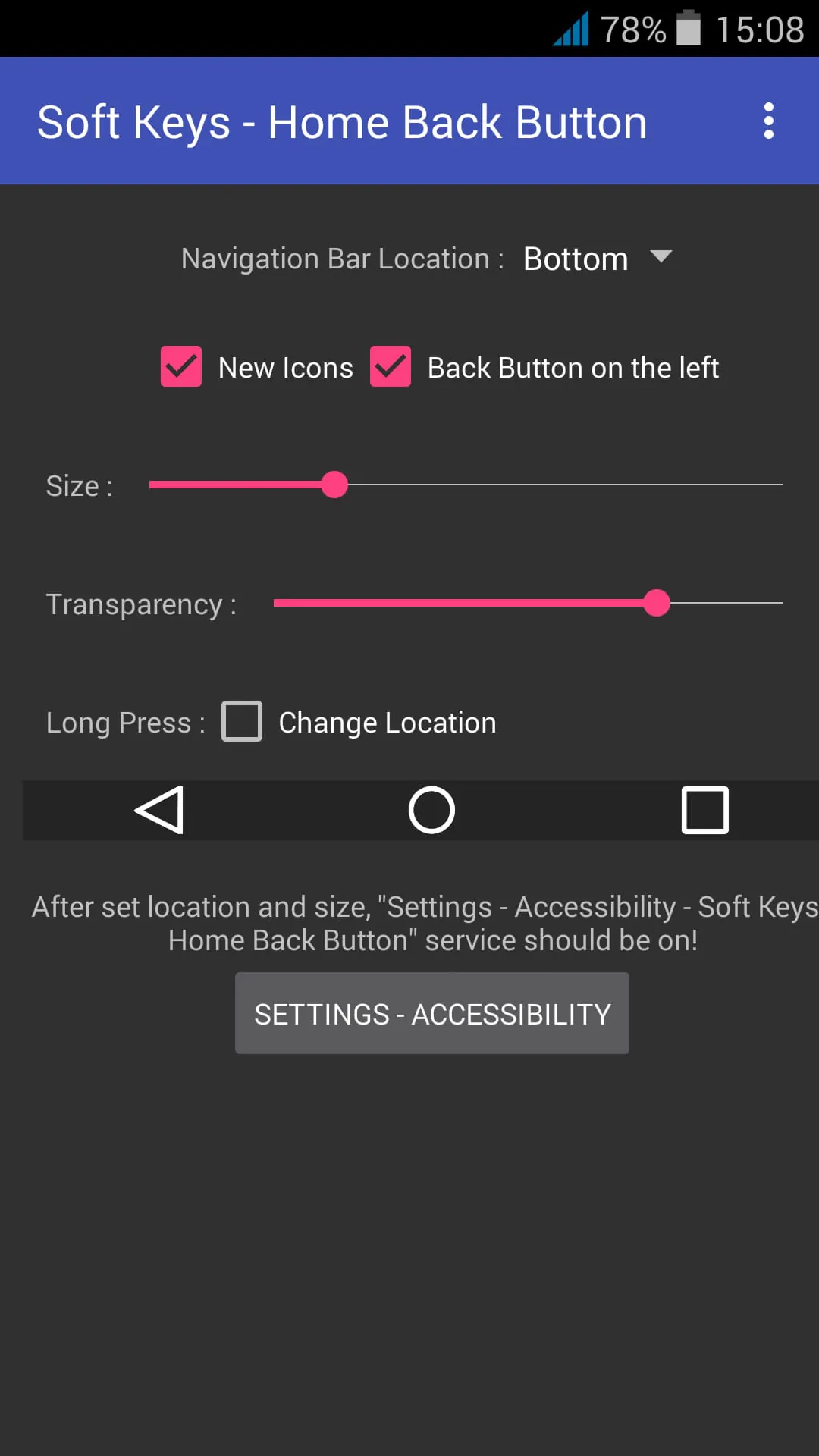This screenshot has width=819, height=1456.
Task: Open the overflow menu
Action: point(768,121)
